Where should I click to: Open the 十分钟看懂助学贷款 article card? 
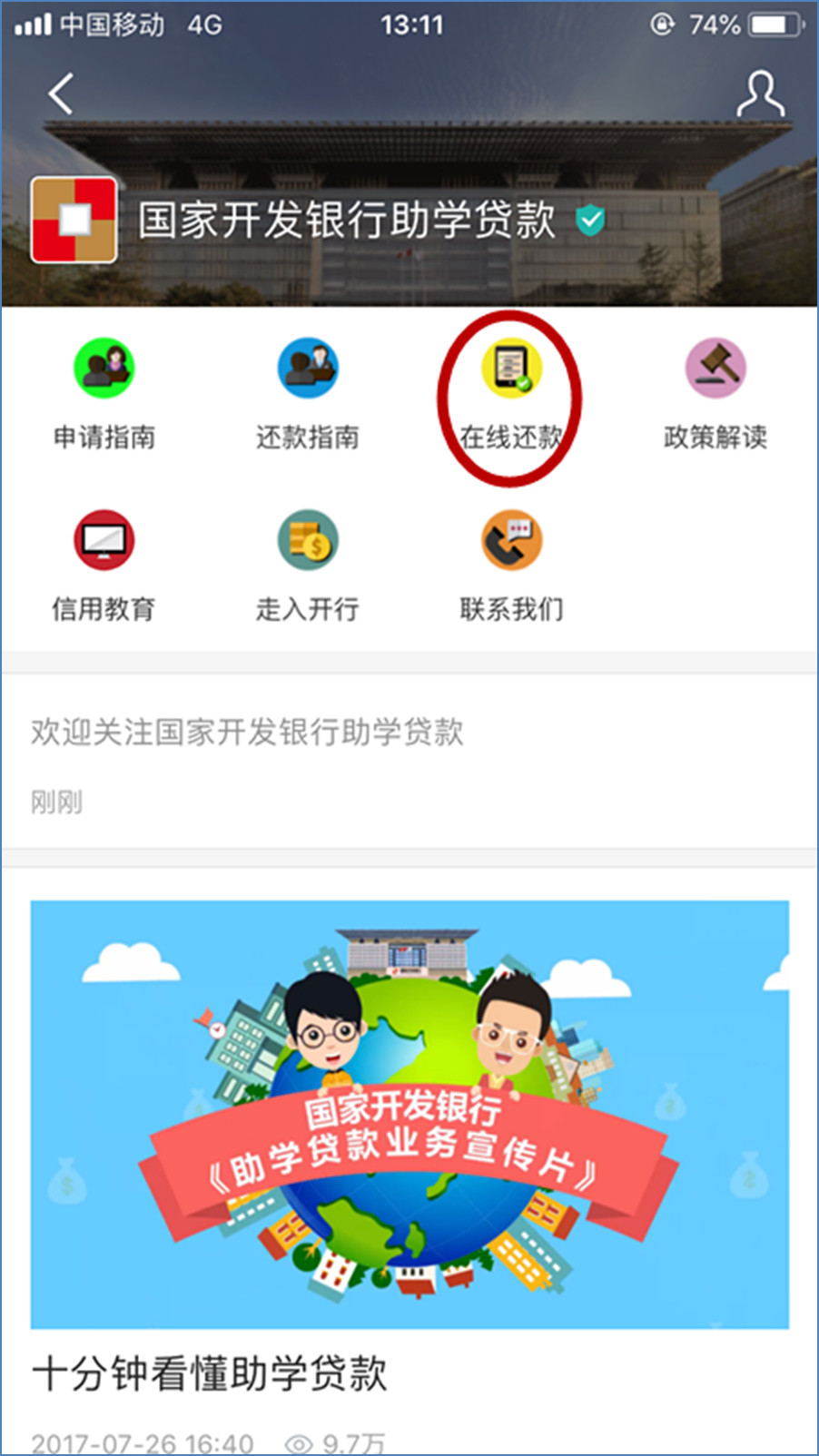[x=409, y=1144]
